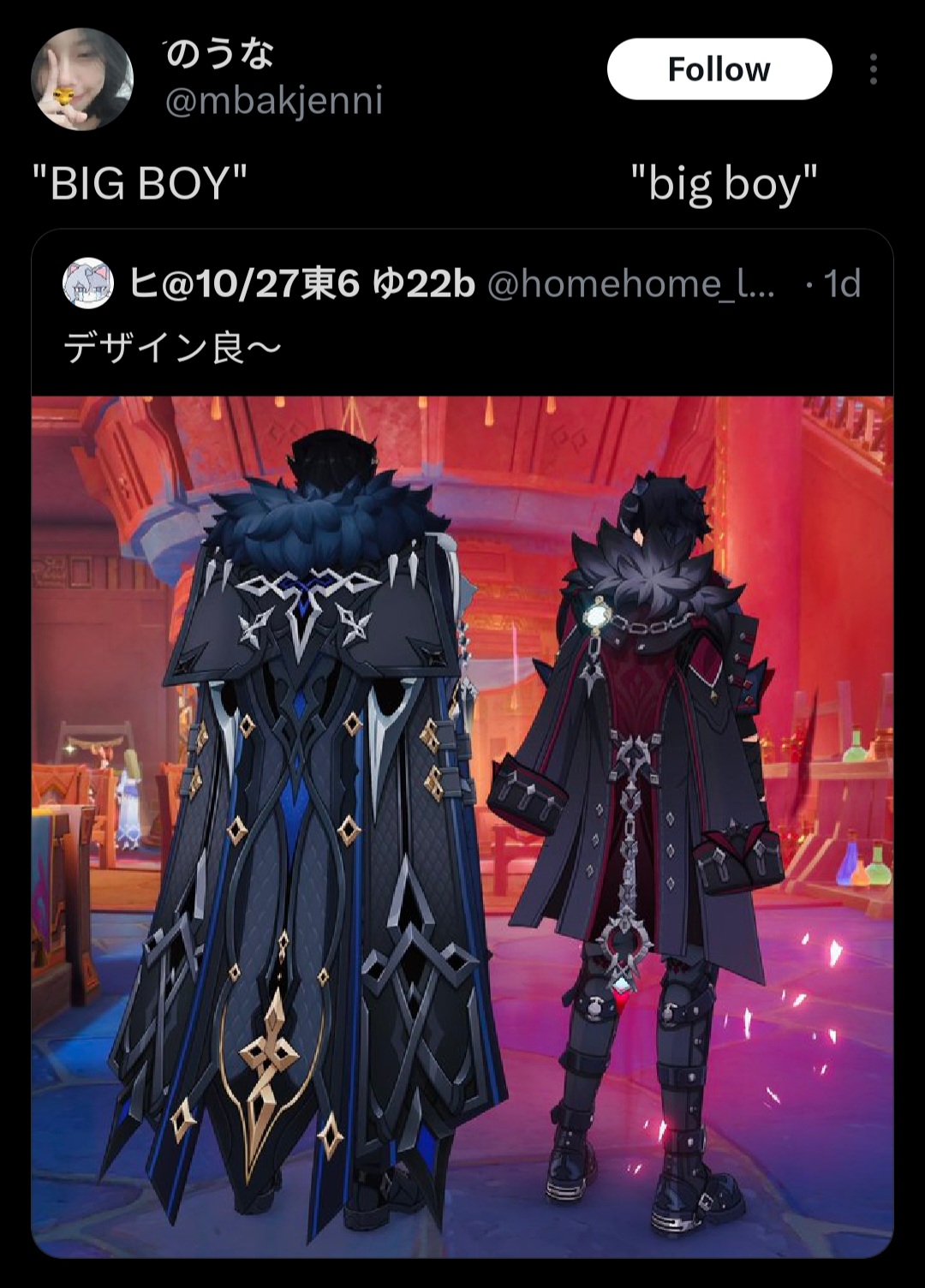
Task: Open @mbakjenni's profile from the handle
Action: (x=273, y=101)
